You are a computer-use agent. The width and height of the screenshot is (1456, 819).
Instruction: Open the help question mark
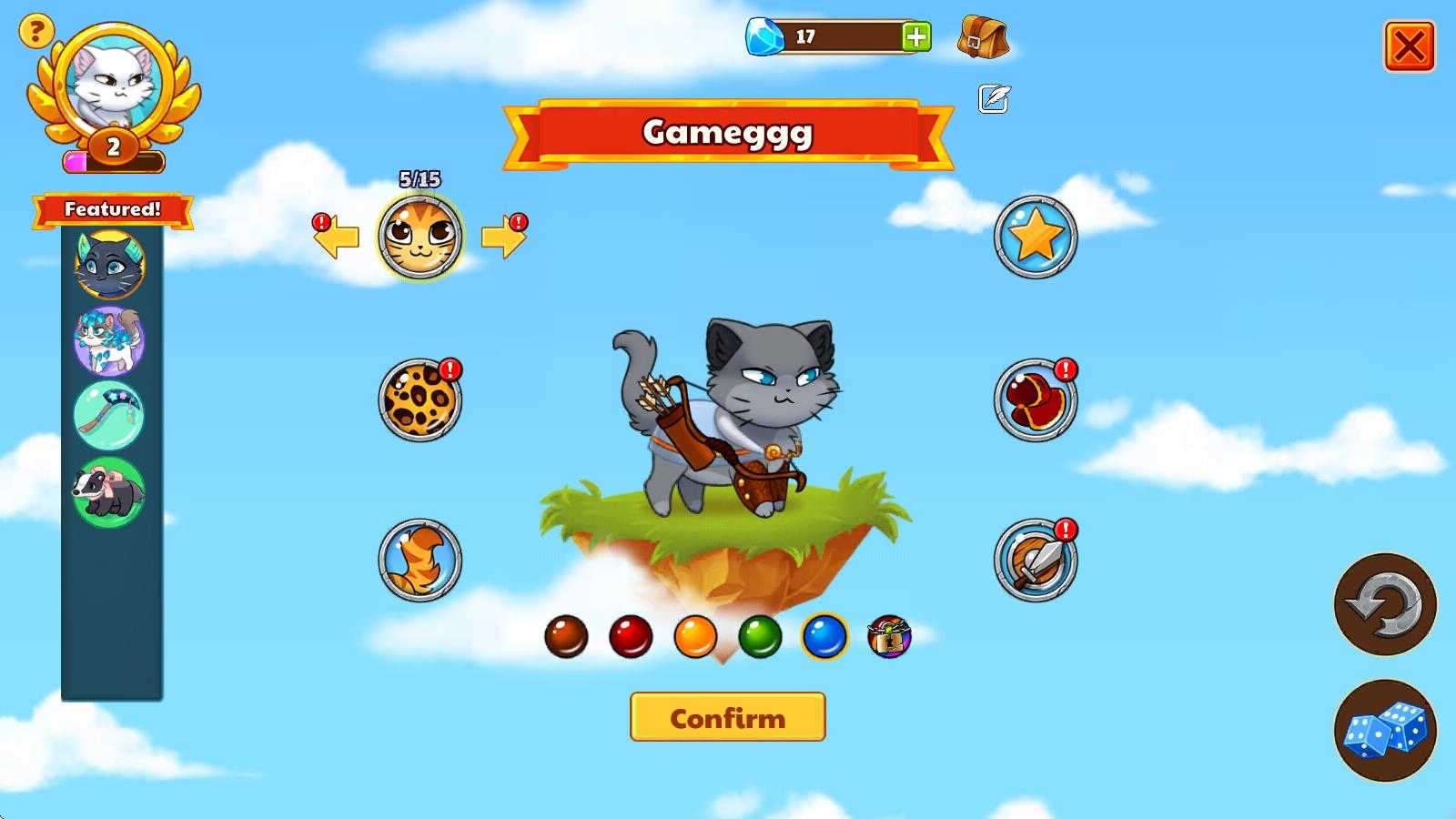pyautogui.click(x=35, y=32)
